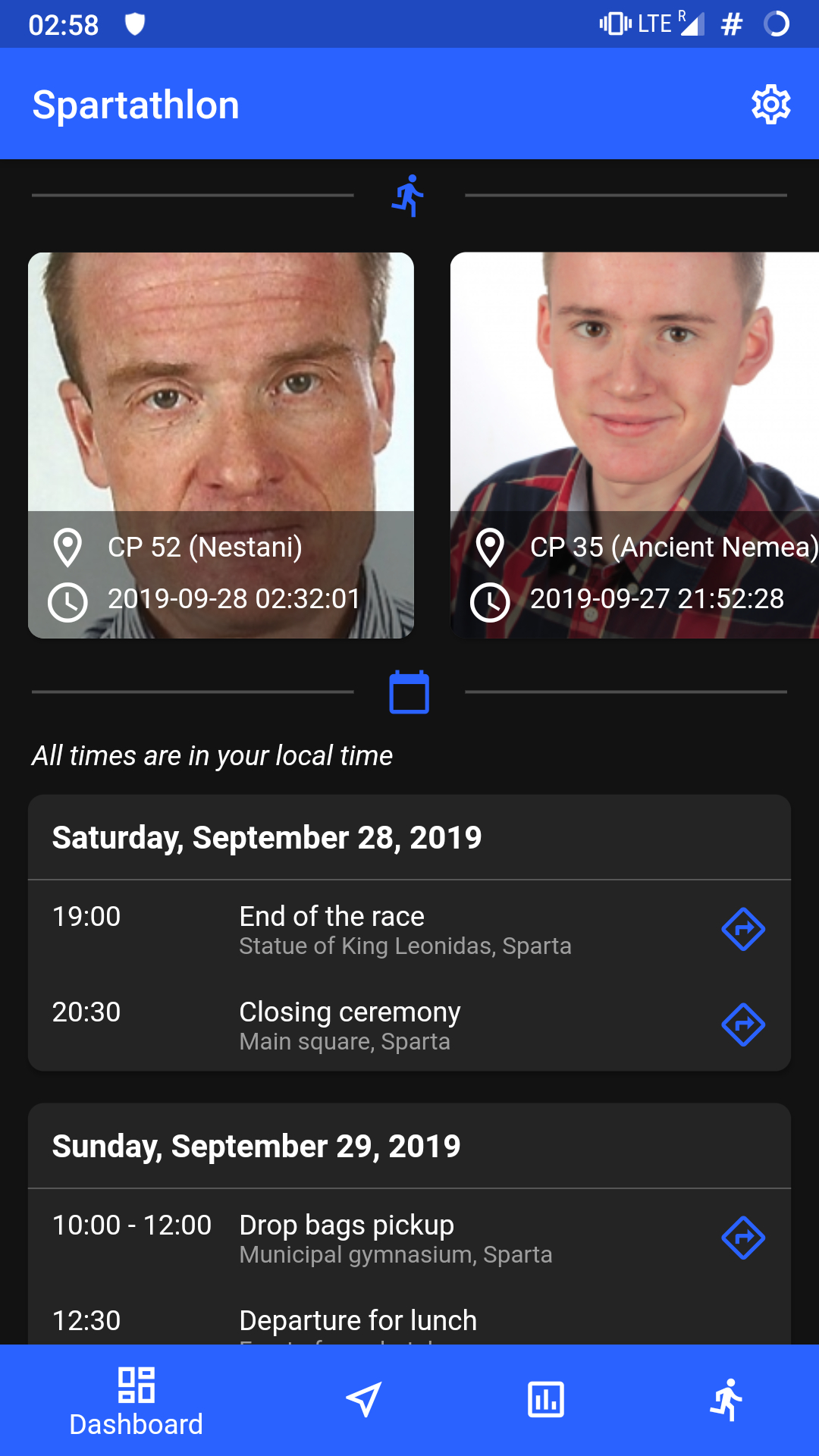Switch to the navigation arrow tab
Image resolution: width=819 pixels, height=1456 pixels.
coord(364,1400)
